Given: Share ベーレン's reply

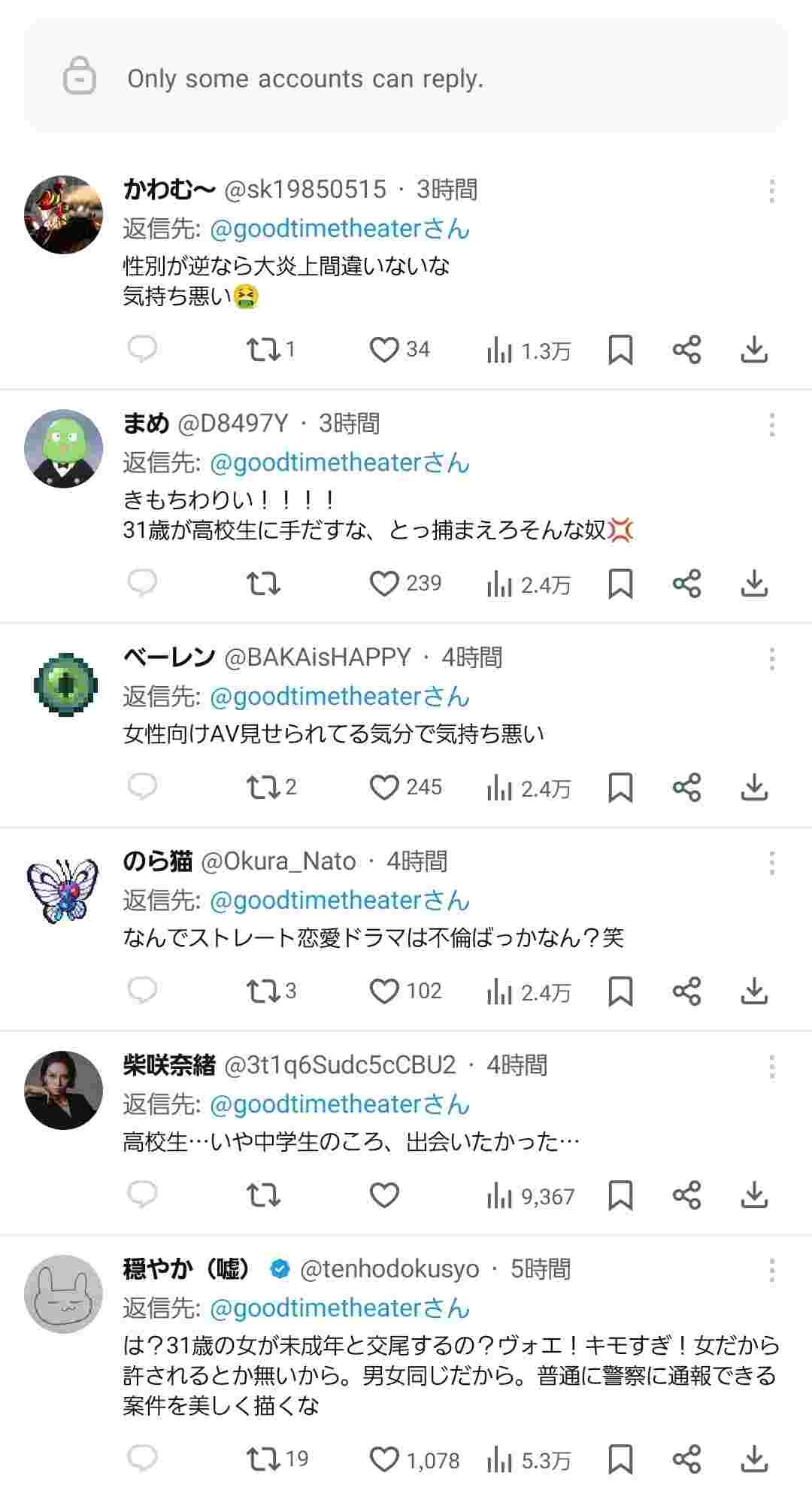Looking at the screenshot, I should pyautogui.click(x=686, y=788).
